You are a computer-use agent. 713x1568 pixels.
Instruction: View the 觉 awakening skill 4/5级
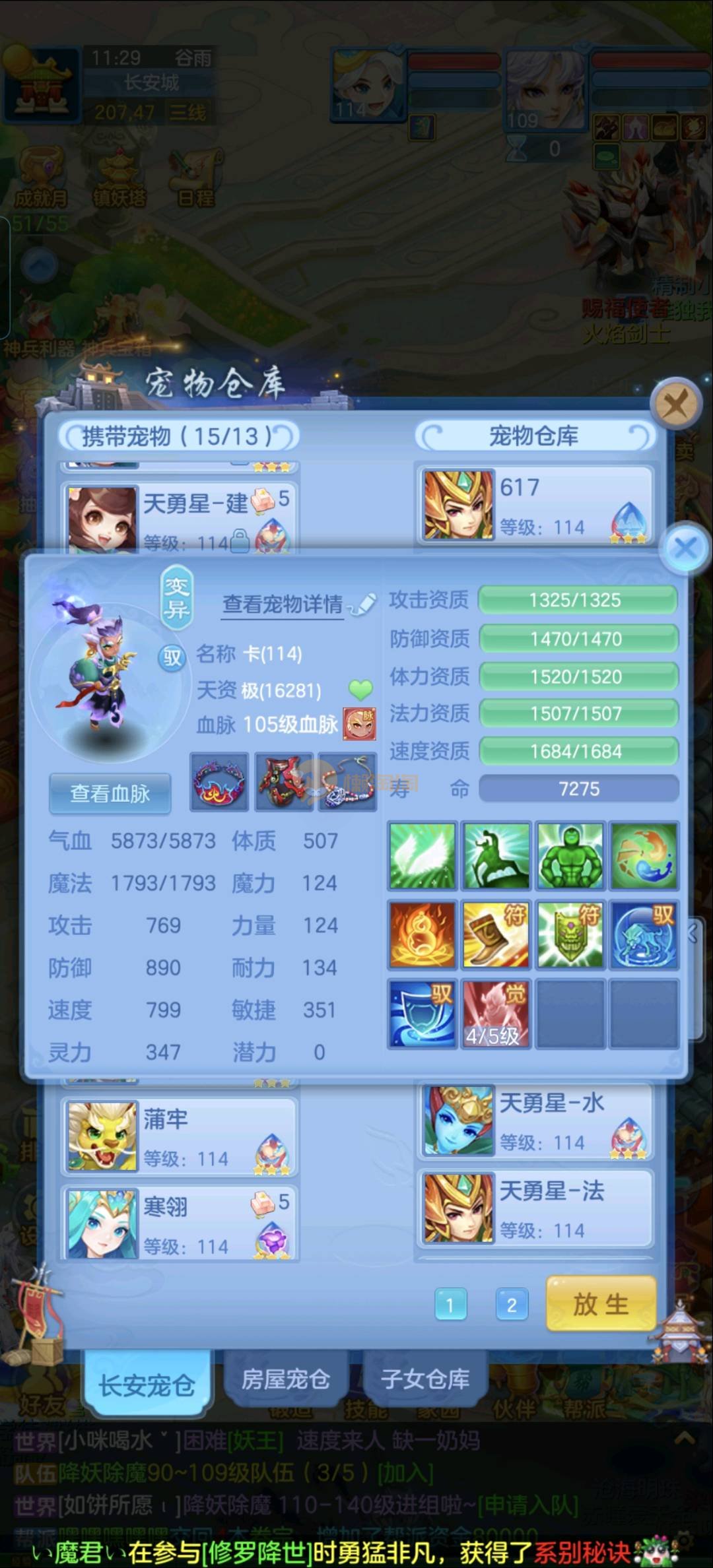coord(496,1014)
